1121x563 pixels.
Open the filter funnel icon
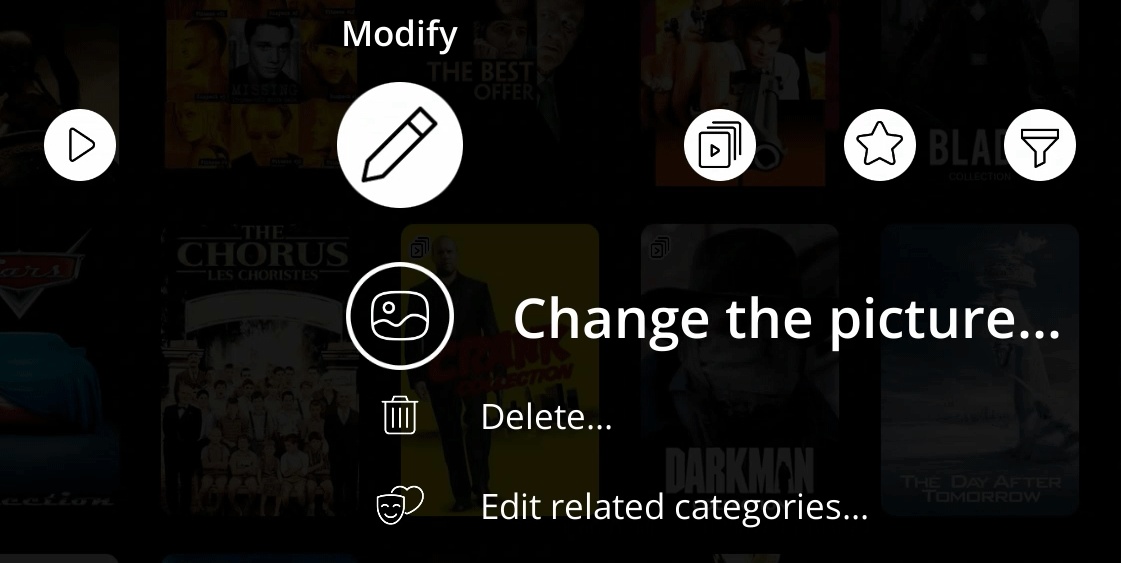(x=1040, y=146)
